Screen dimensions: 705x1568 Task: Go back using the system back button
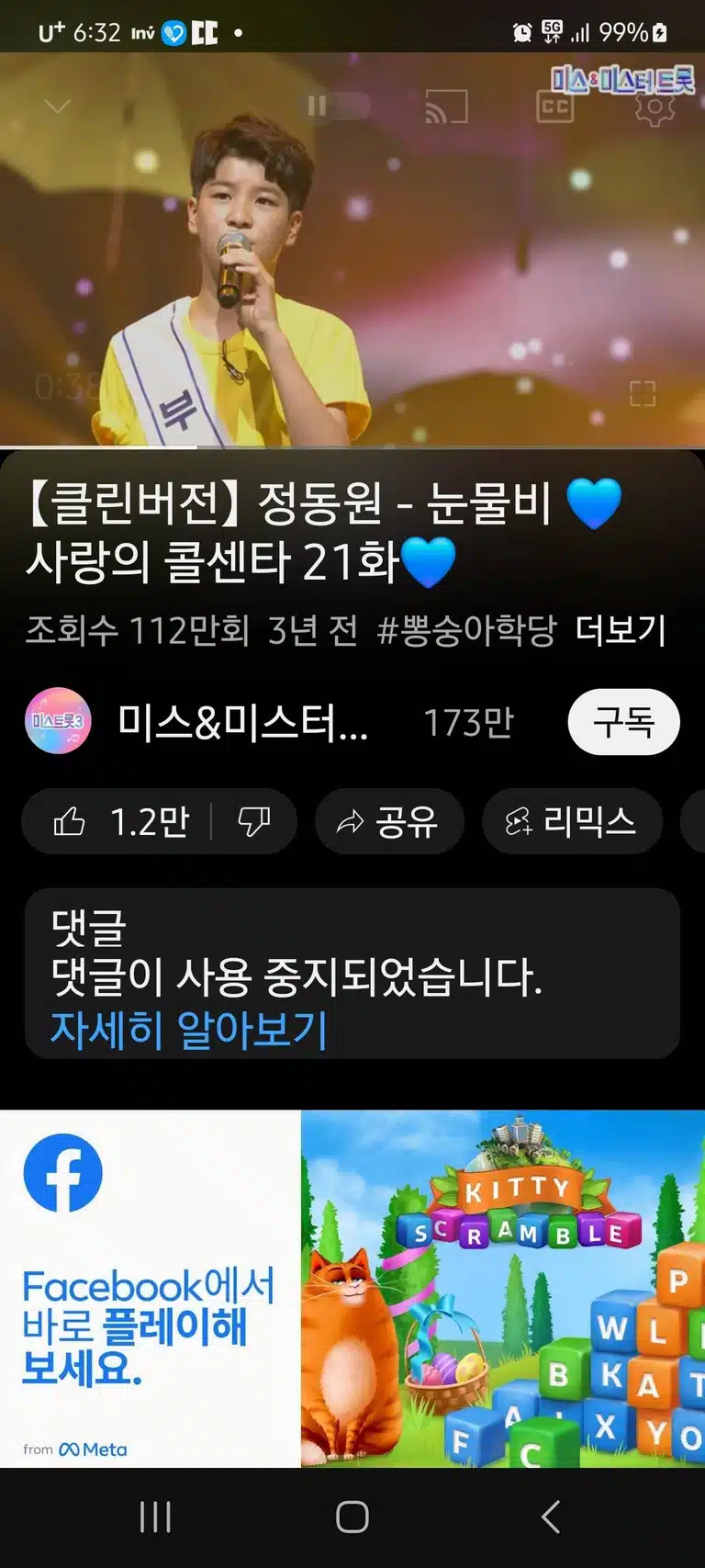551,1517
